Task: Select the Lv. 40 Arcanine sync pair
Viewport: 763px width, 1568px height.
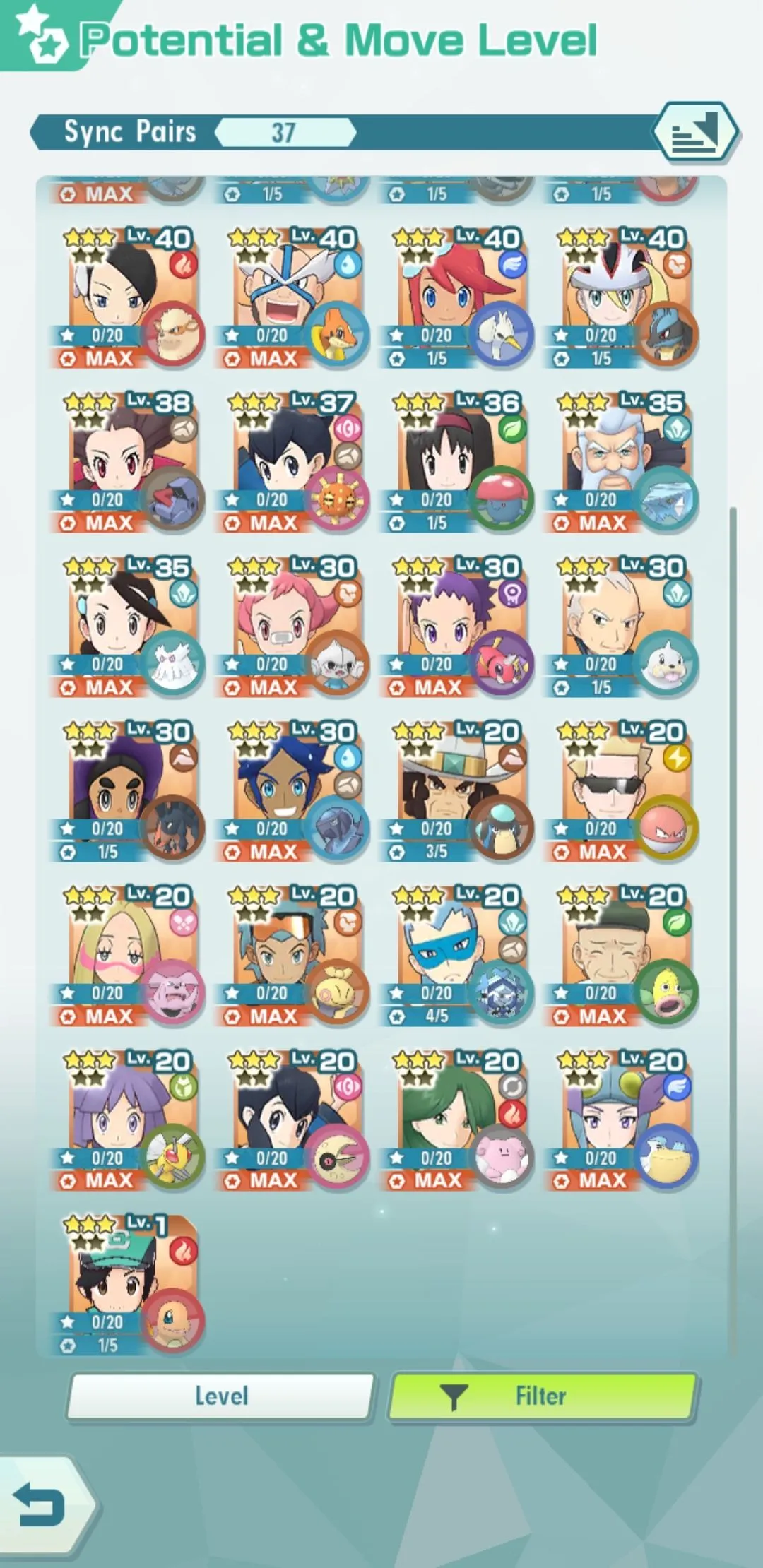Action: pos(127,298)
